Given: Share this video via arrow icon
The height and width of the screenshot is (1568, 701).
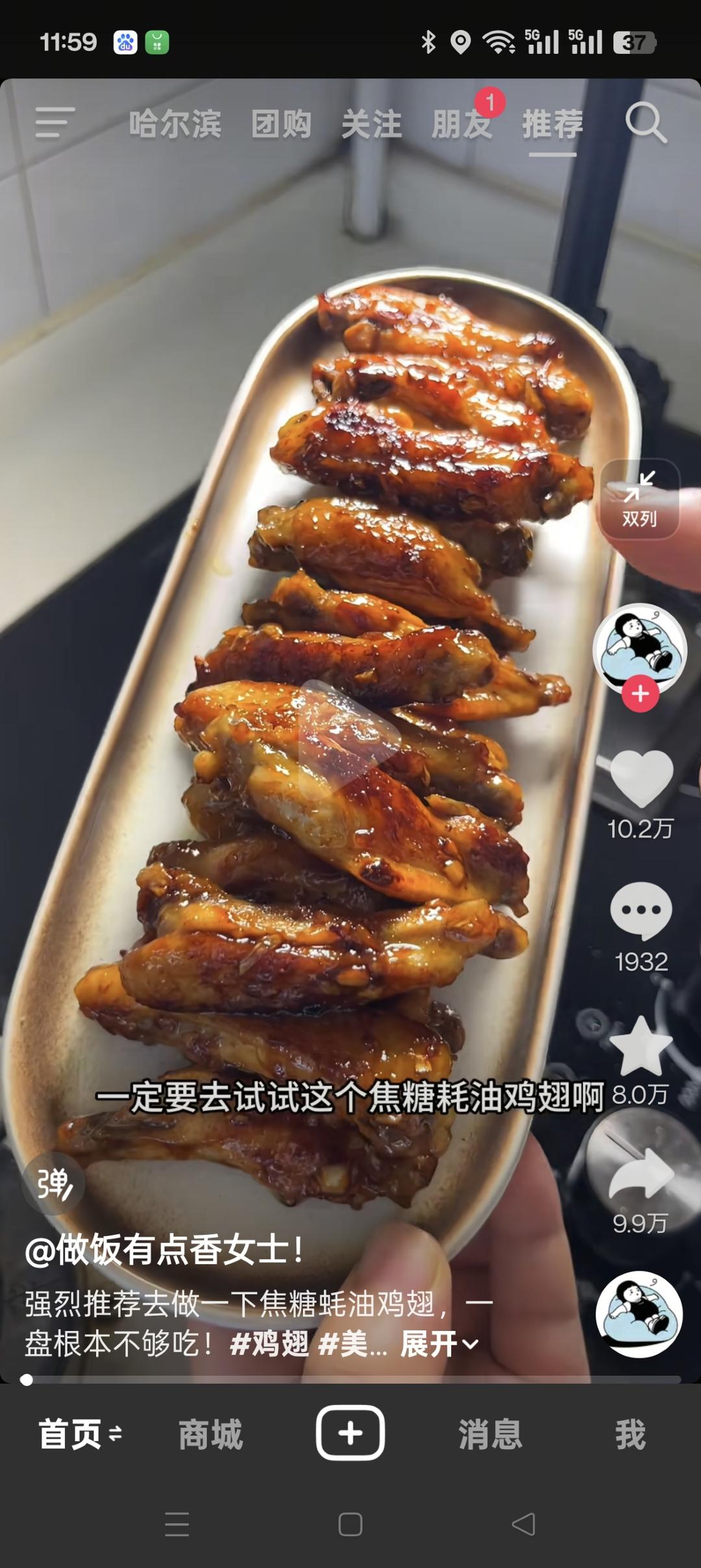Looking at the screenshot, I should click(641, 1175).
